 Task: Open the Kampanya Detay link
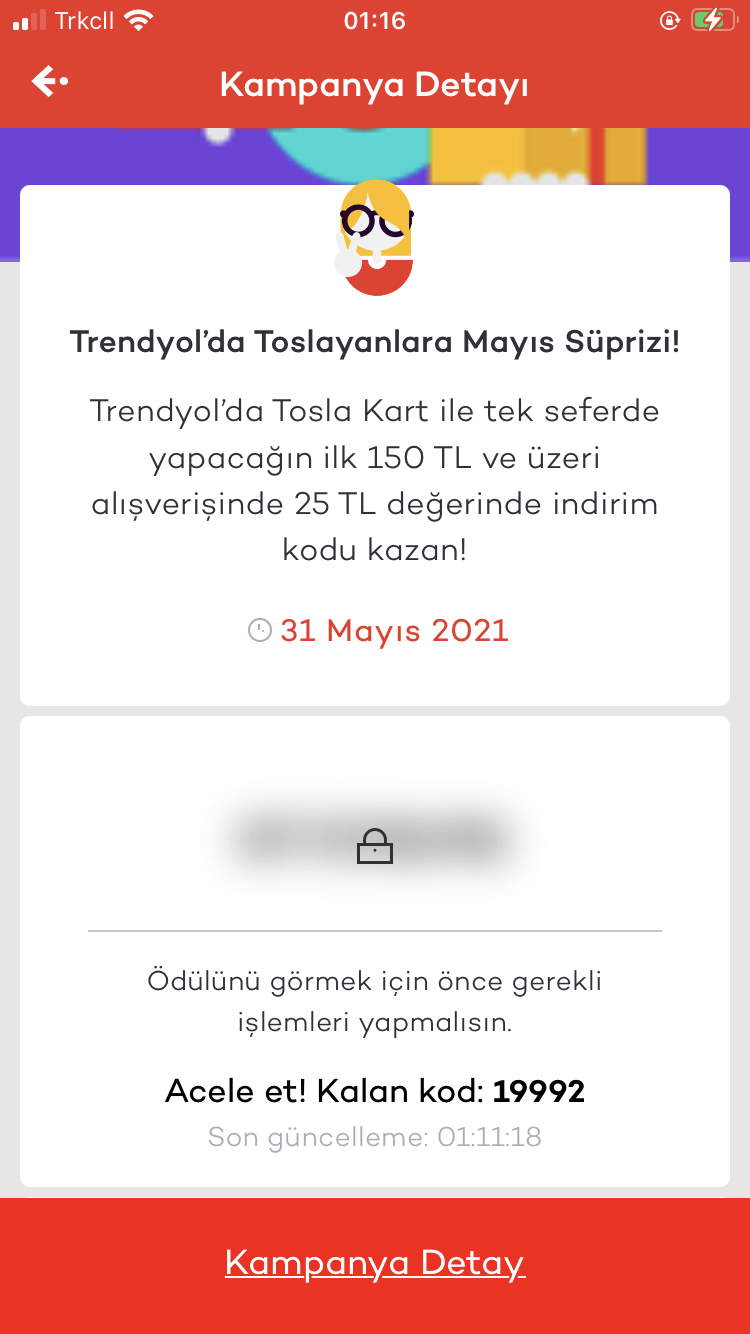tap(375, 1263)
